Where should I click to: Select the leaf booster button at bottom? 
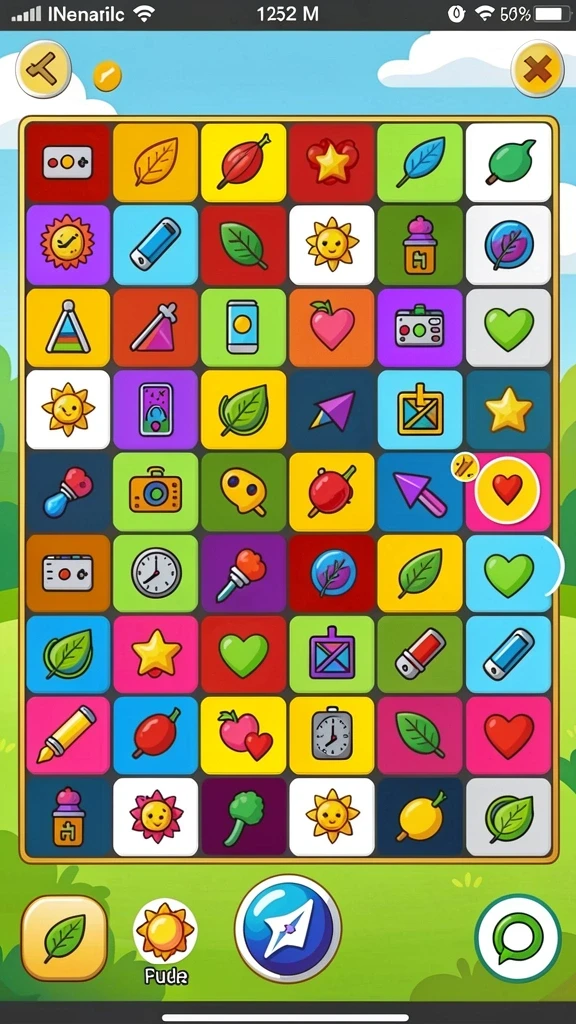click(64, 938)
